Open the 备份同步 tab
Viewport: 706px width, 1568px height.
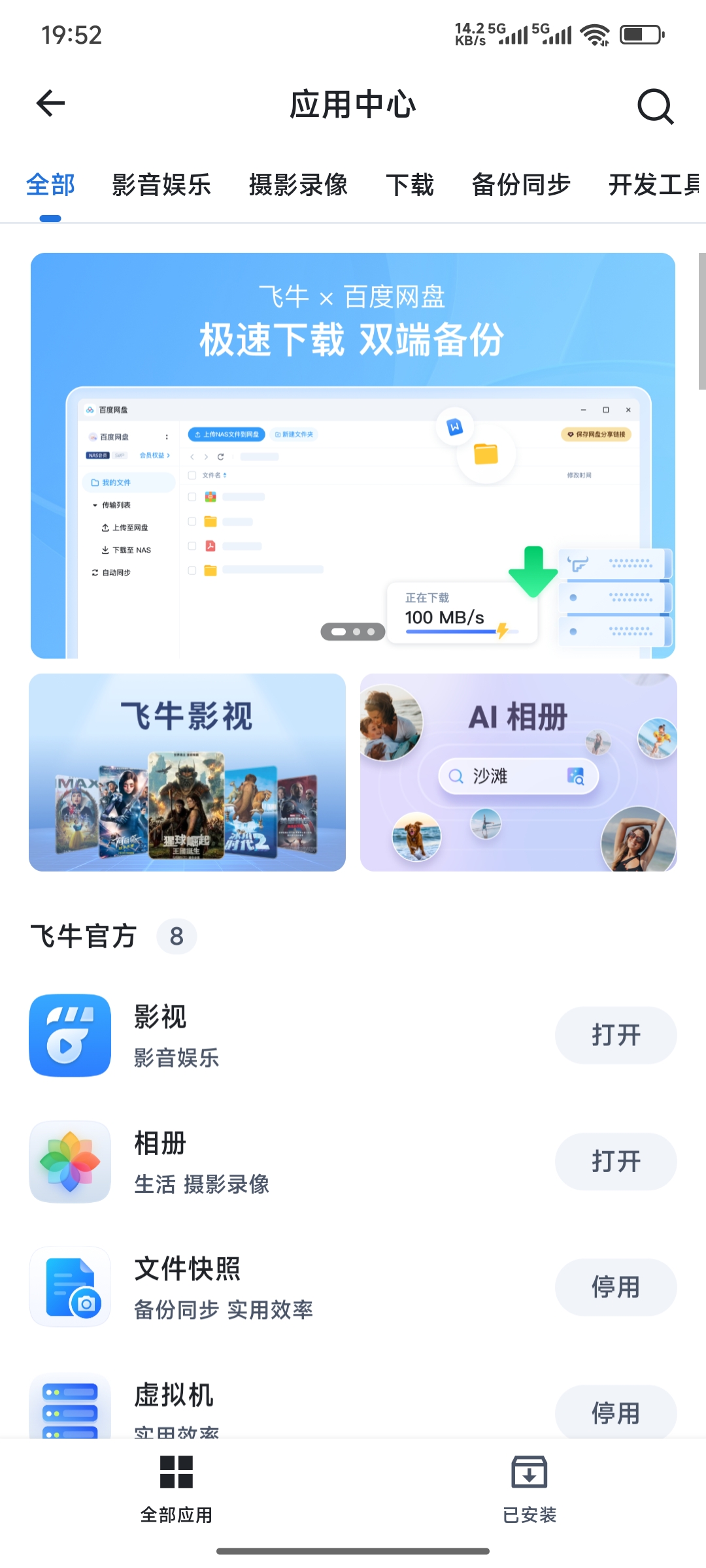(521, 185)
